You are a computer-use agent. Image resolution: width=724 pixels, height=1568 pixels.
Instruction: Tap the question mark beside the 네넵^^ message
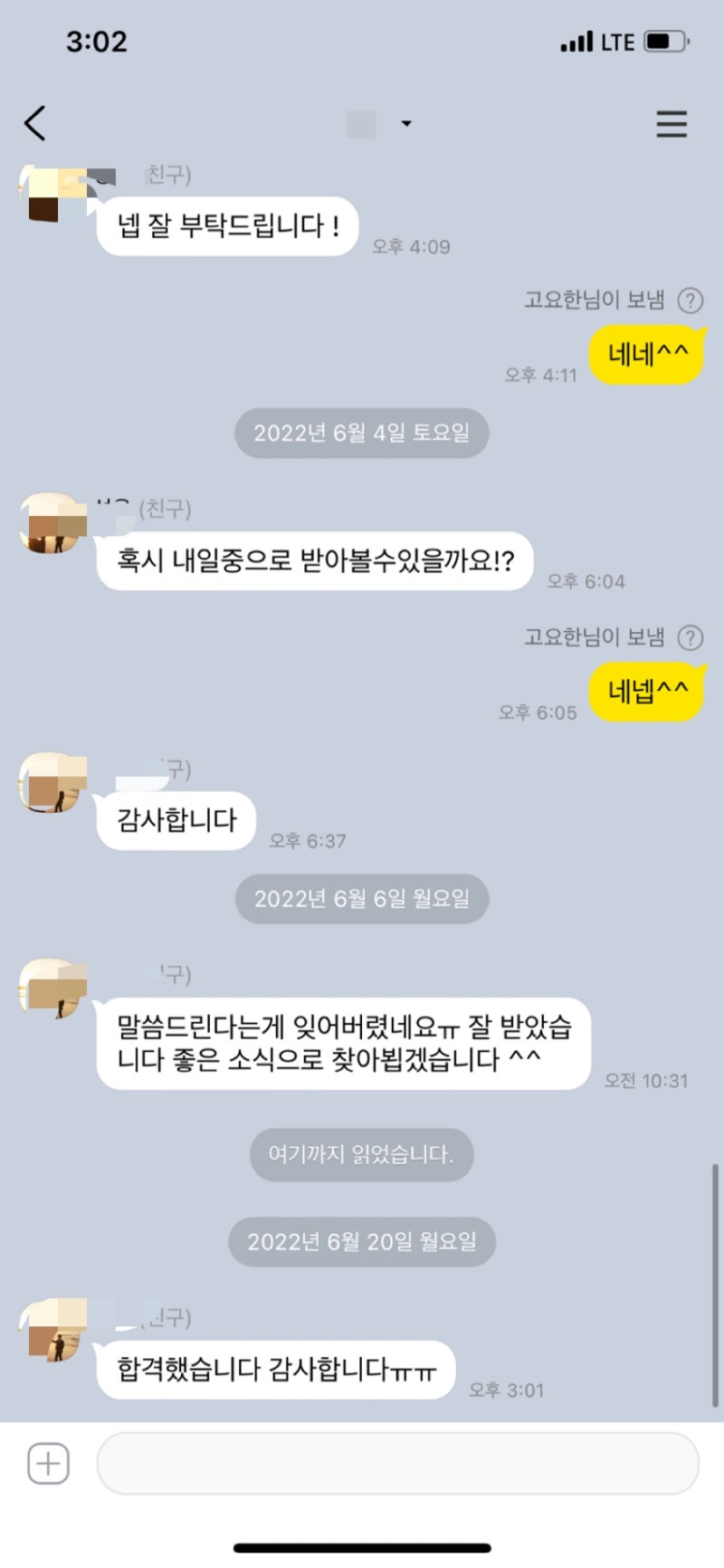[691, 638]
